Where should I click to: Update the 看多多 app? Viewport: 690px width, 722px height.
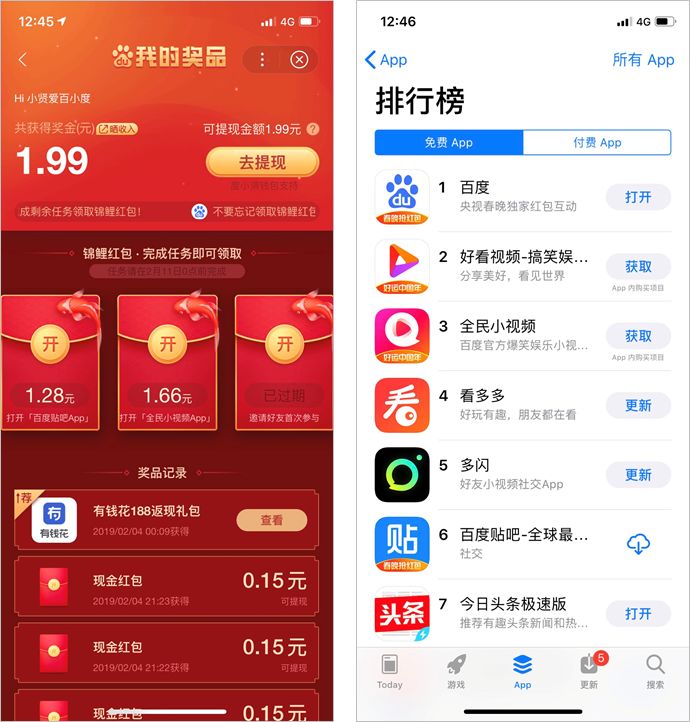(x=638, y=405)
